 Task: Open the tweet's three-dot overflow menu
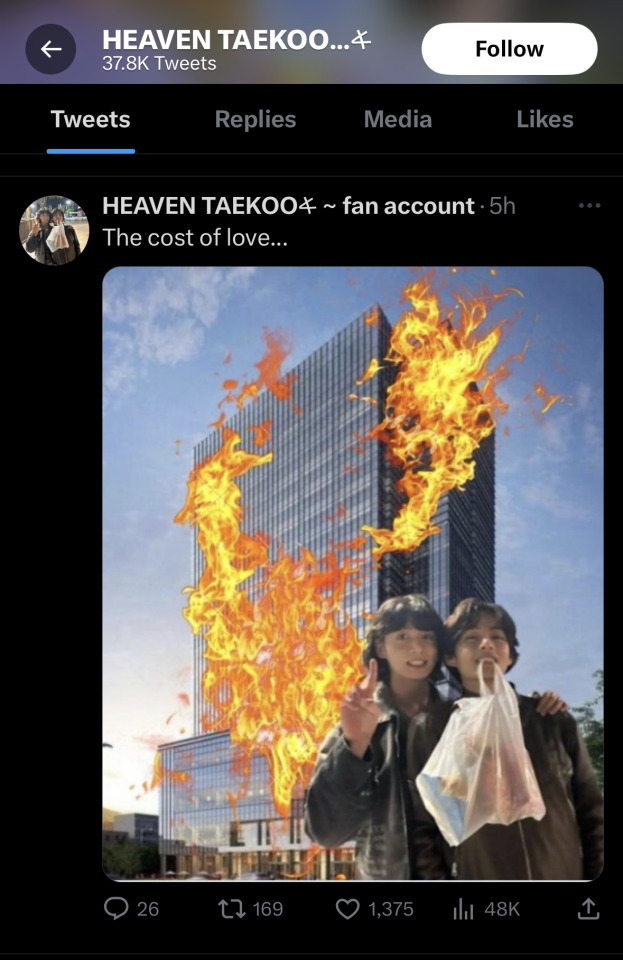click(x=589, y=205)
